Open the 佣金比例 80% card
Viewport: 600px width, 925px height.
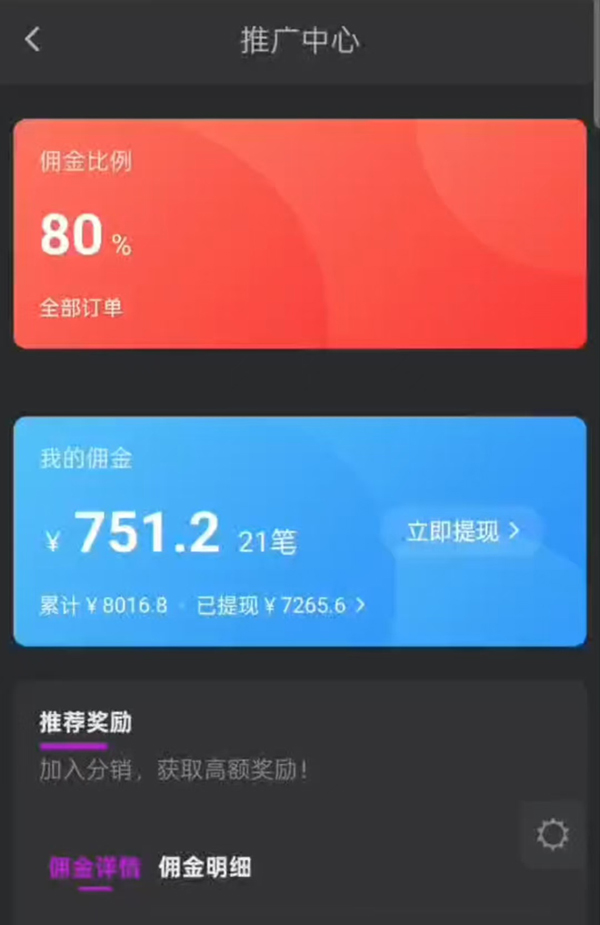pyautogui.click(x=300, y=234)
